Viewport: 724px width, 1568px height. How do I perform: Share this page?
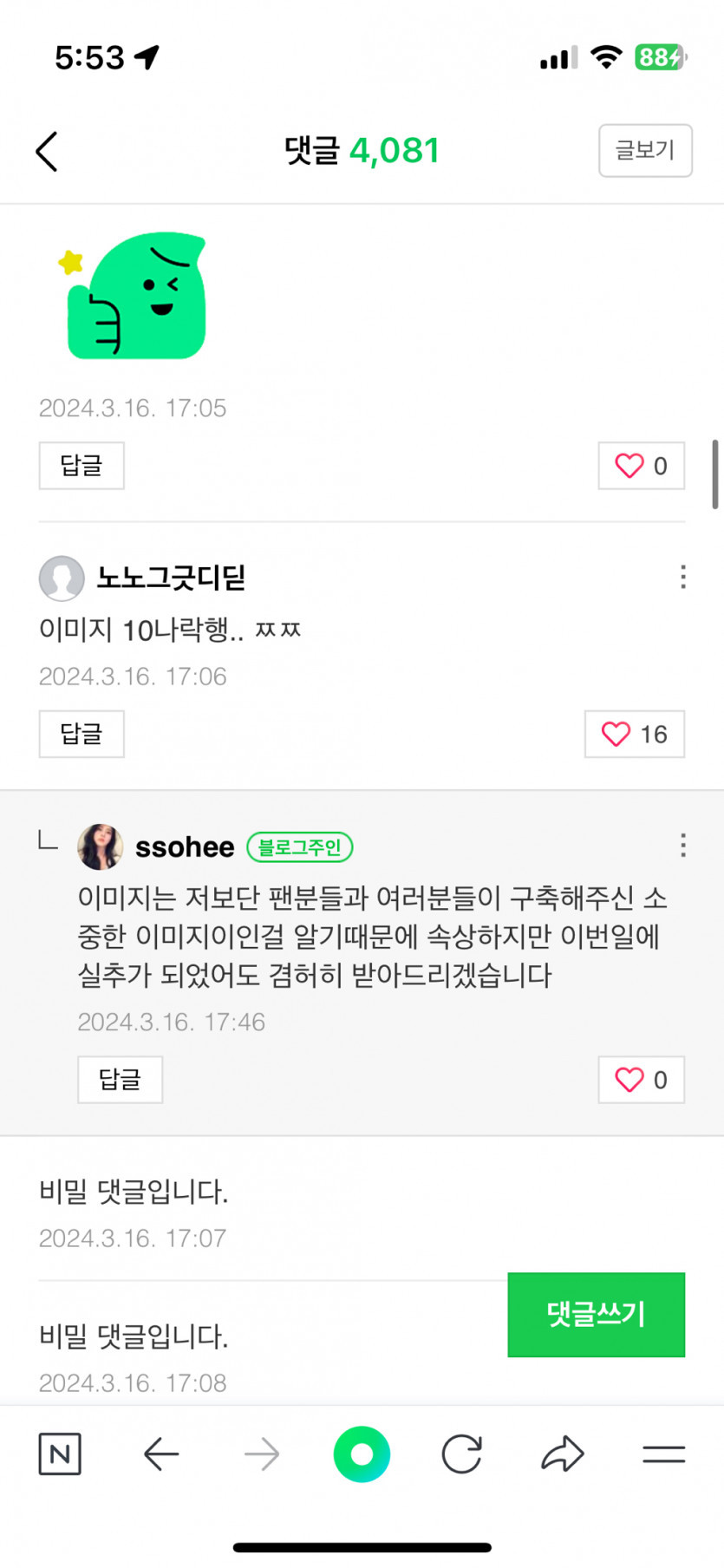pos(563,1454)
